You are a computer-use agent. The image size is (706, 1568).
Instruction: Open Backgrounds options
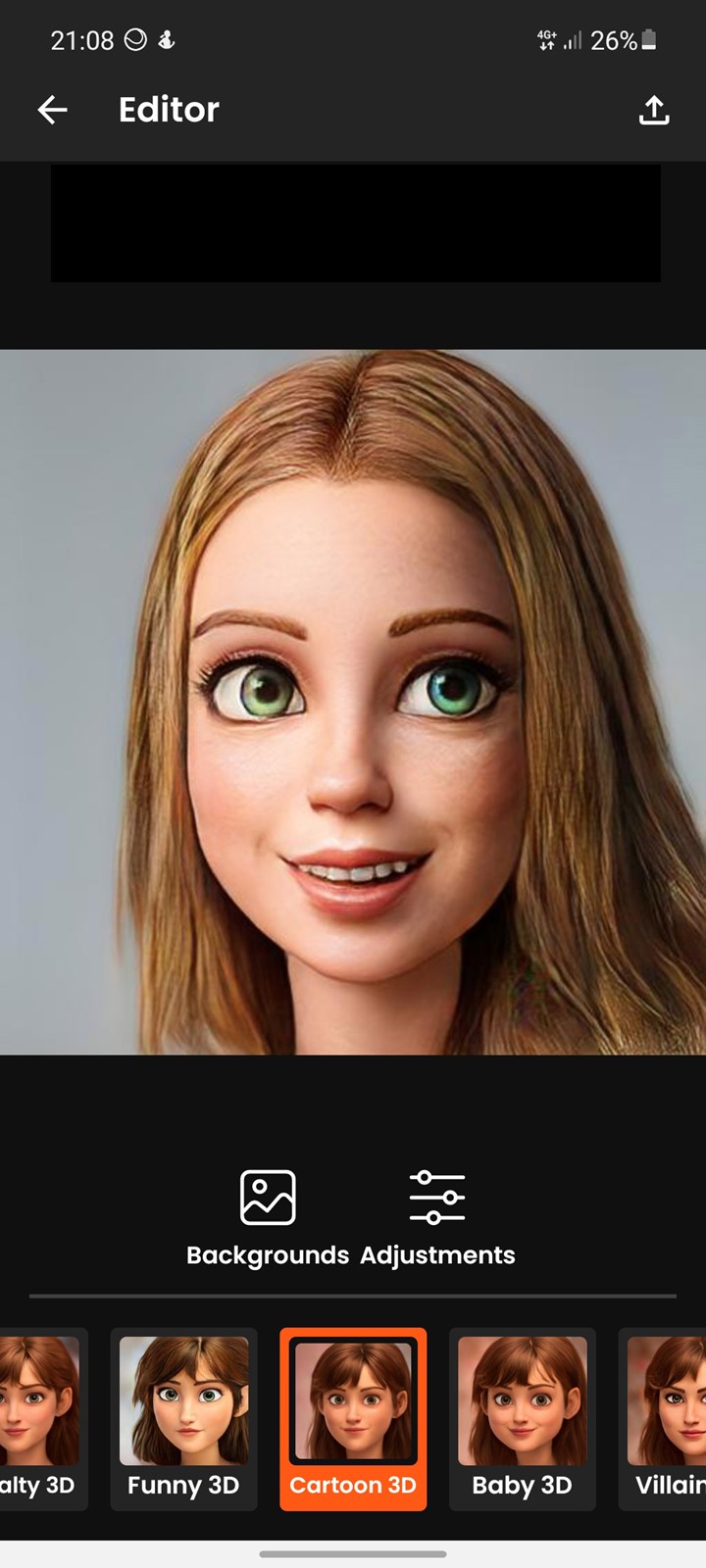pos(268,1218)
